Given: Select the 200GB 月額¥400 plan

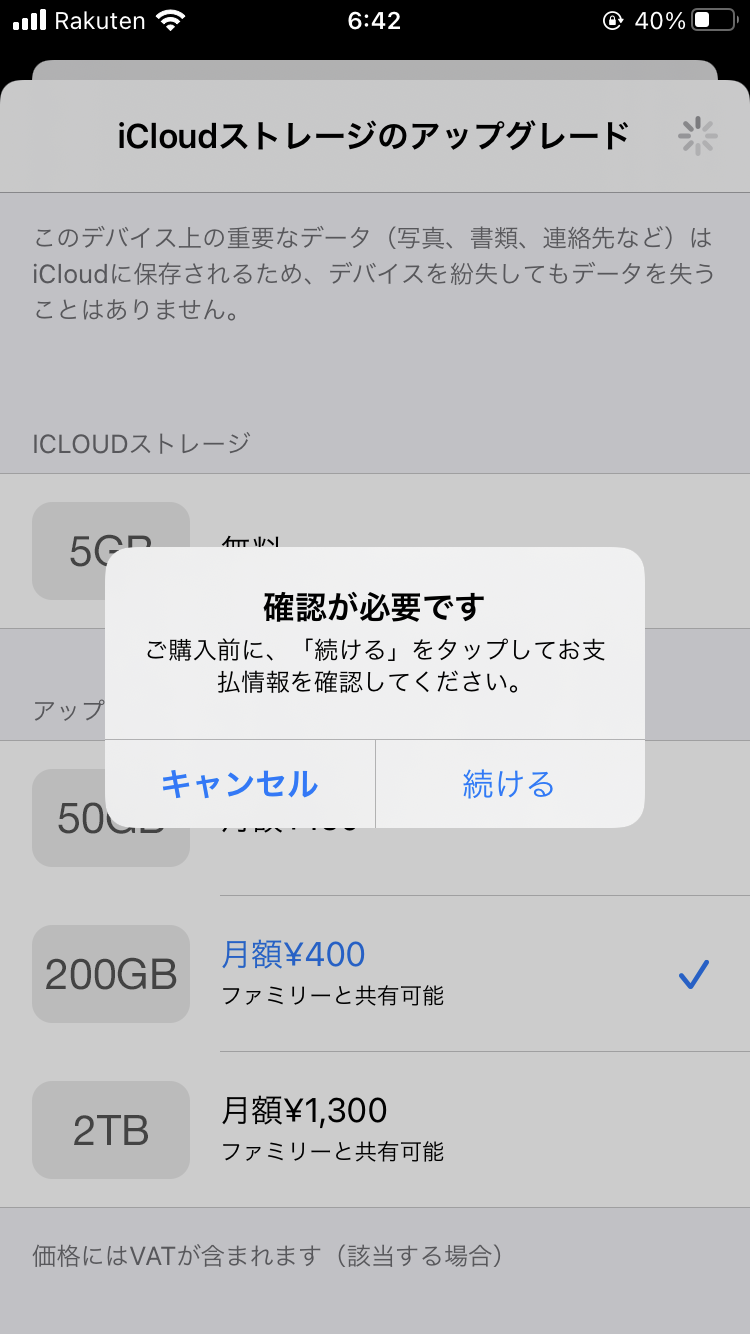Looking at the screenshot, I should coord(375,973).
